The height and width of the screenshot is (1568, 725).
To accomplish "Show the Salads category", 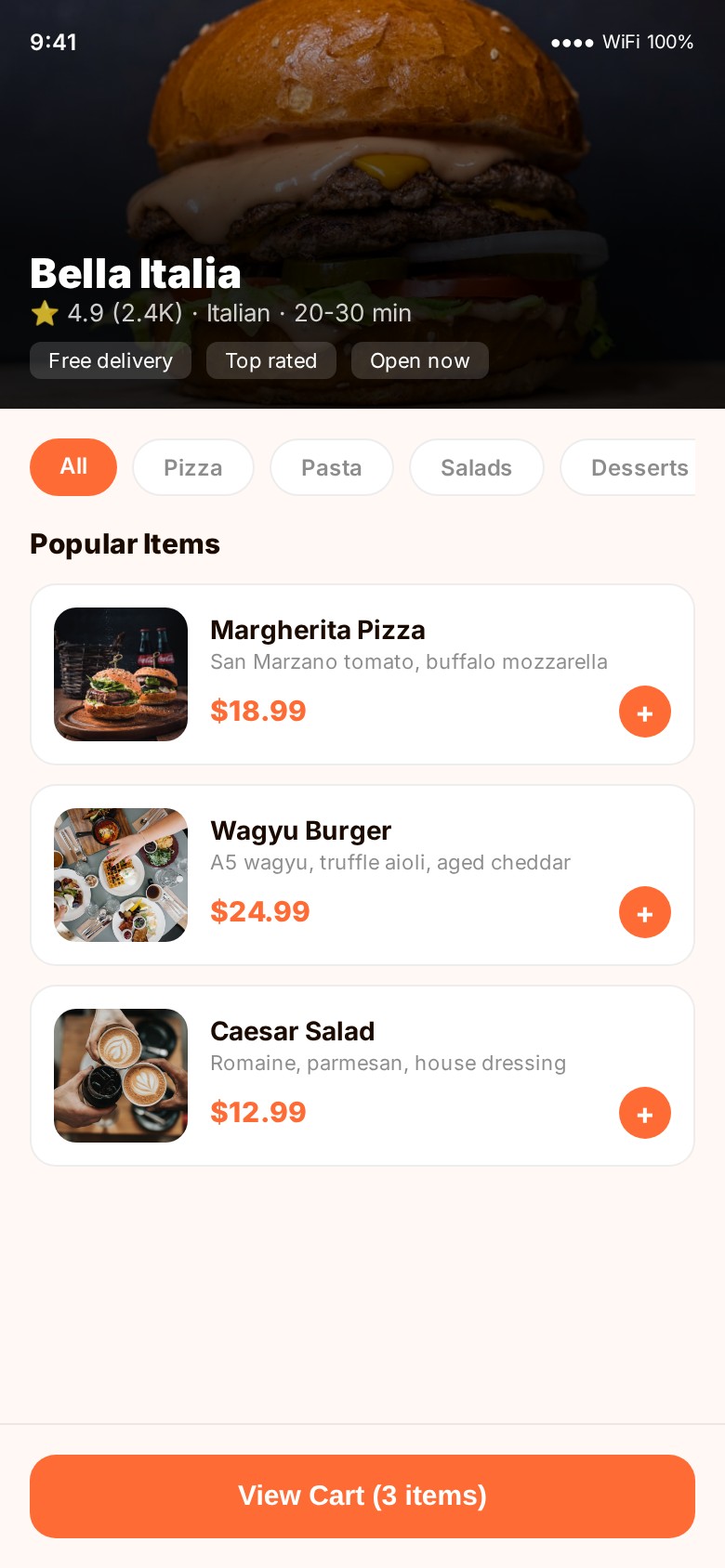I will pyautogui.click(x=476, y=467).
